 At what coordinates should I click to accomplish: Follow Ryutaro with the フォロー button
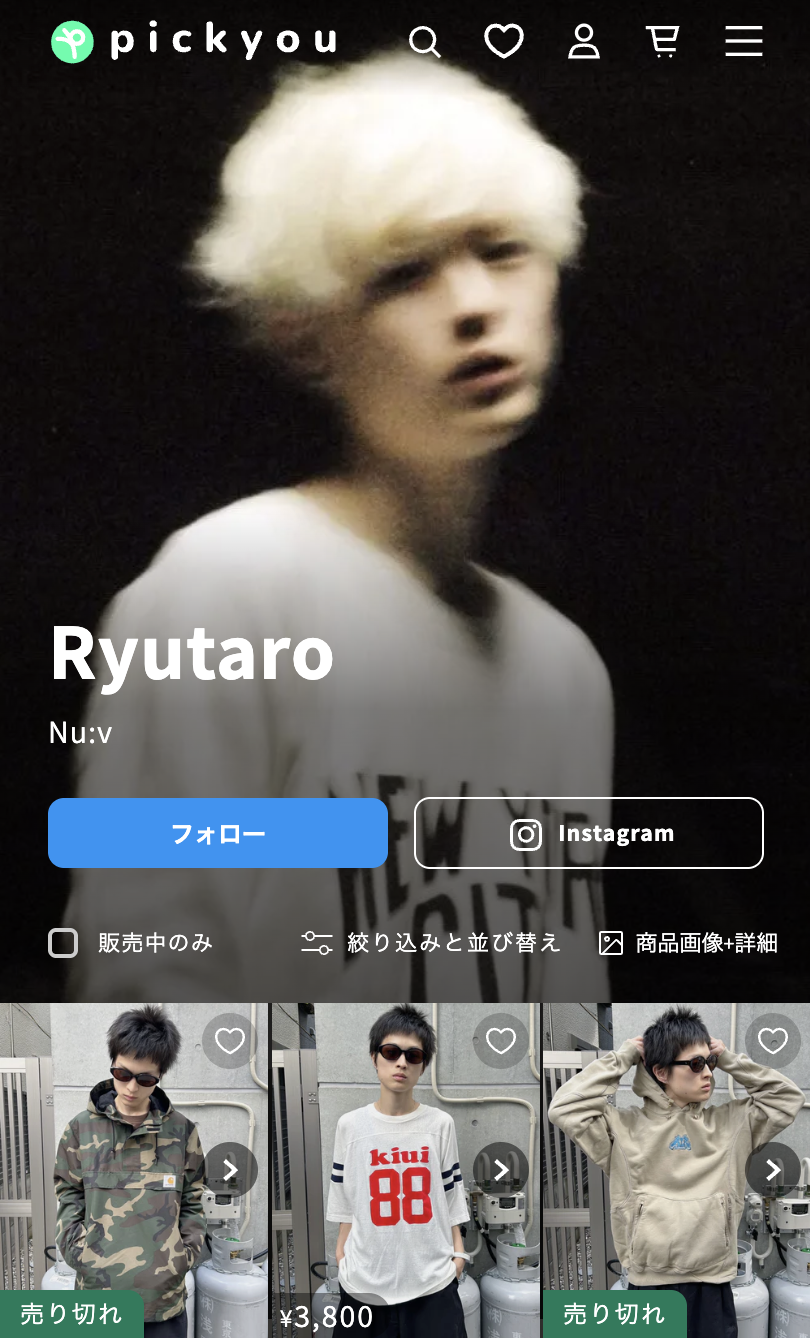tap(218, 833)
